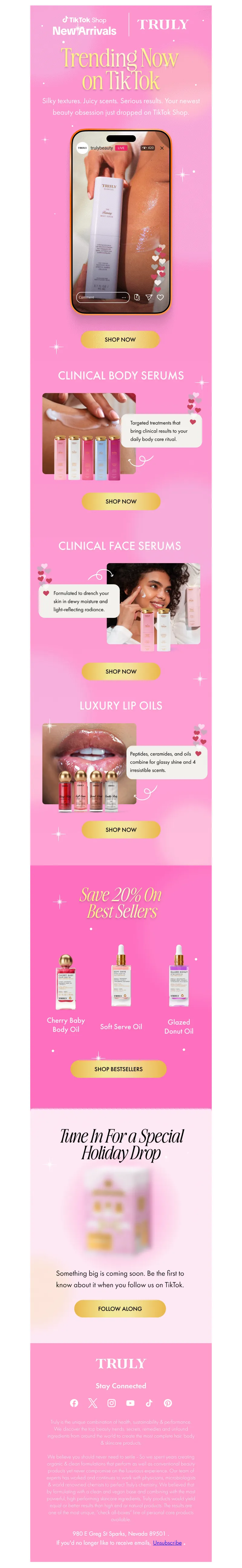Tap Shop Now below the TikTok live phone
242x1568 pixels.
click(x=120, y=339)
